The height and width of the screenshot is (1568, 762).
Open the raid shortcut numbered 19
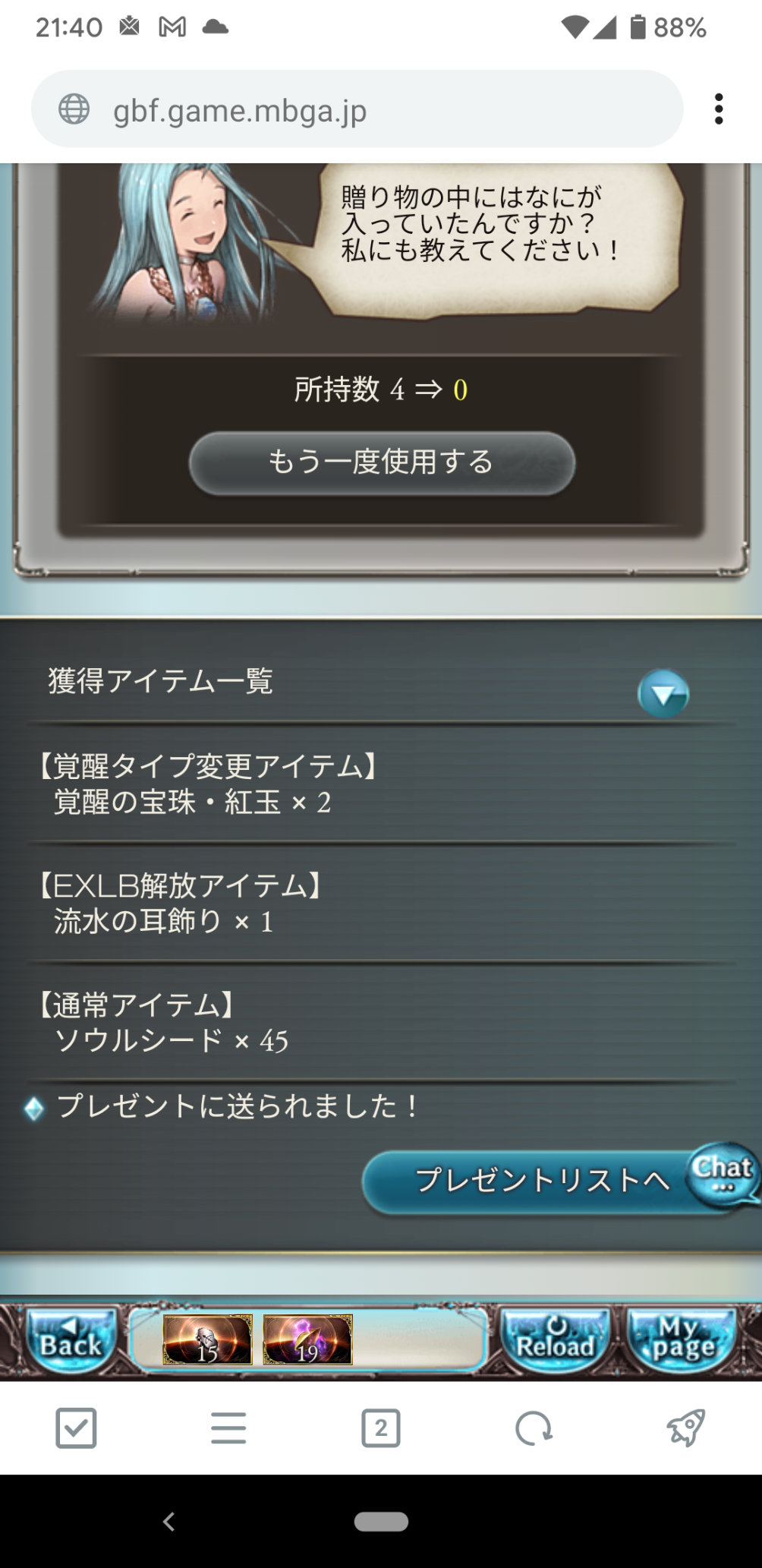[x=307, y=1340]
